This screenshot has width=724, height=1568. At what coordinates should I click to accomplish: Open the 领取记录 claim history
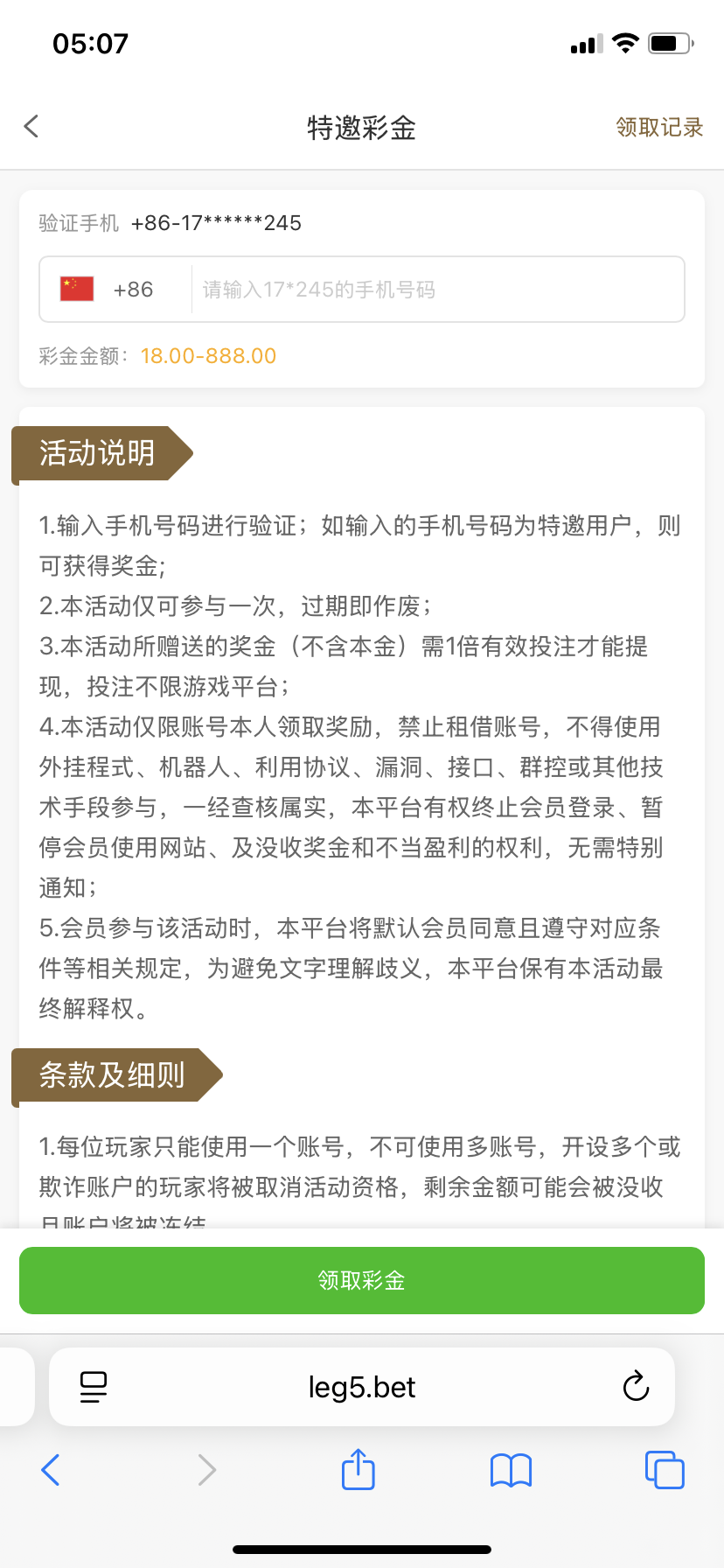pos(659,128)
